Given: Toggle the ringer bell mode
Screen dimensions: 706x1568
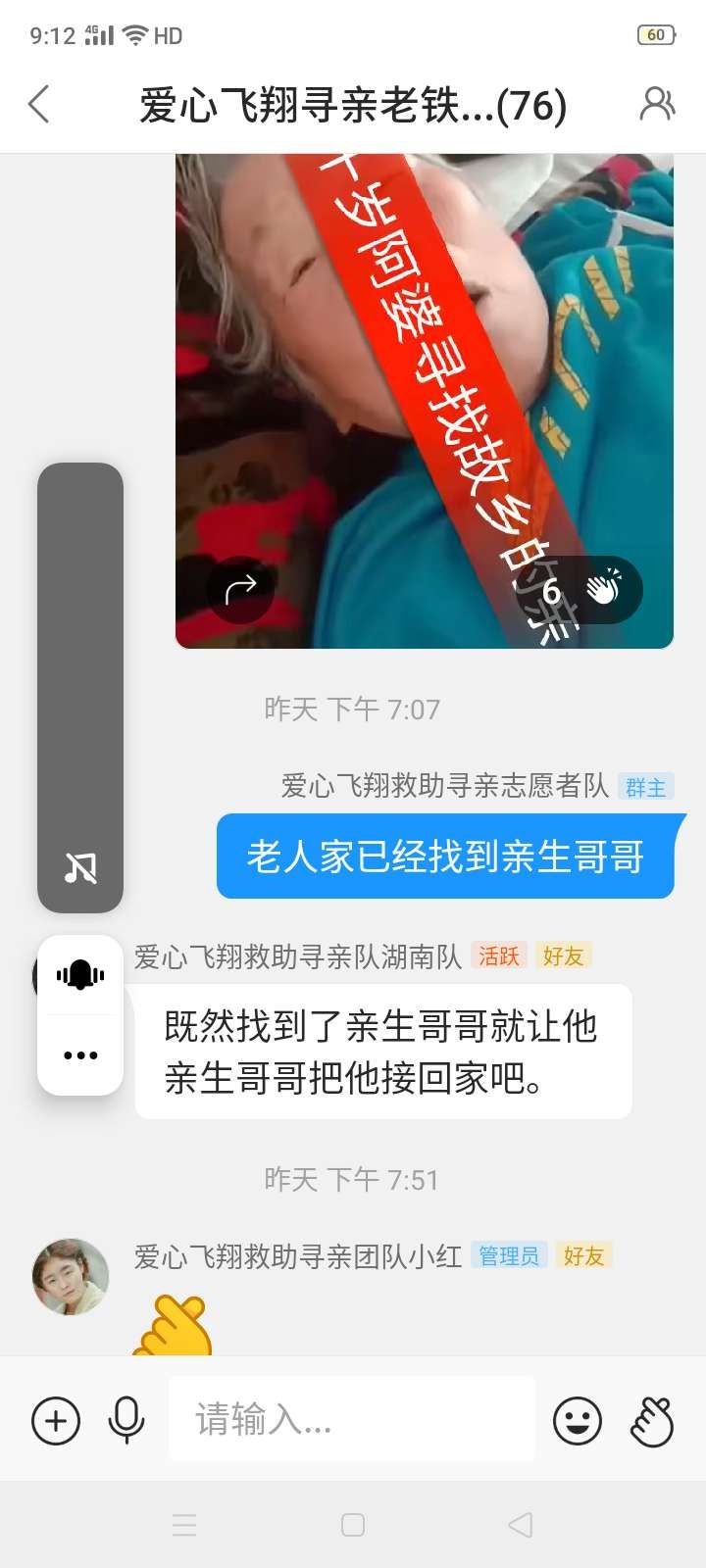Looking at the screenshot, I should click(x=80, y=975).
